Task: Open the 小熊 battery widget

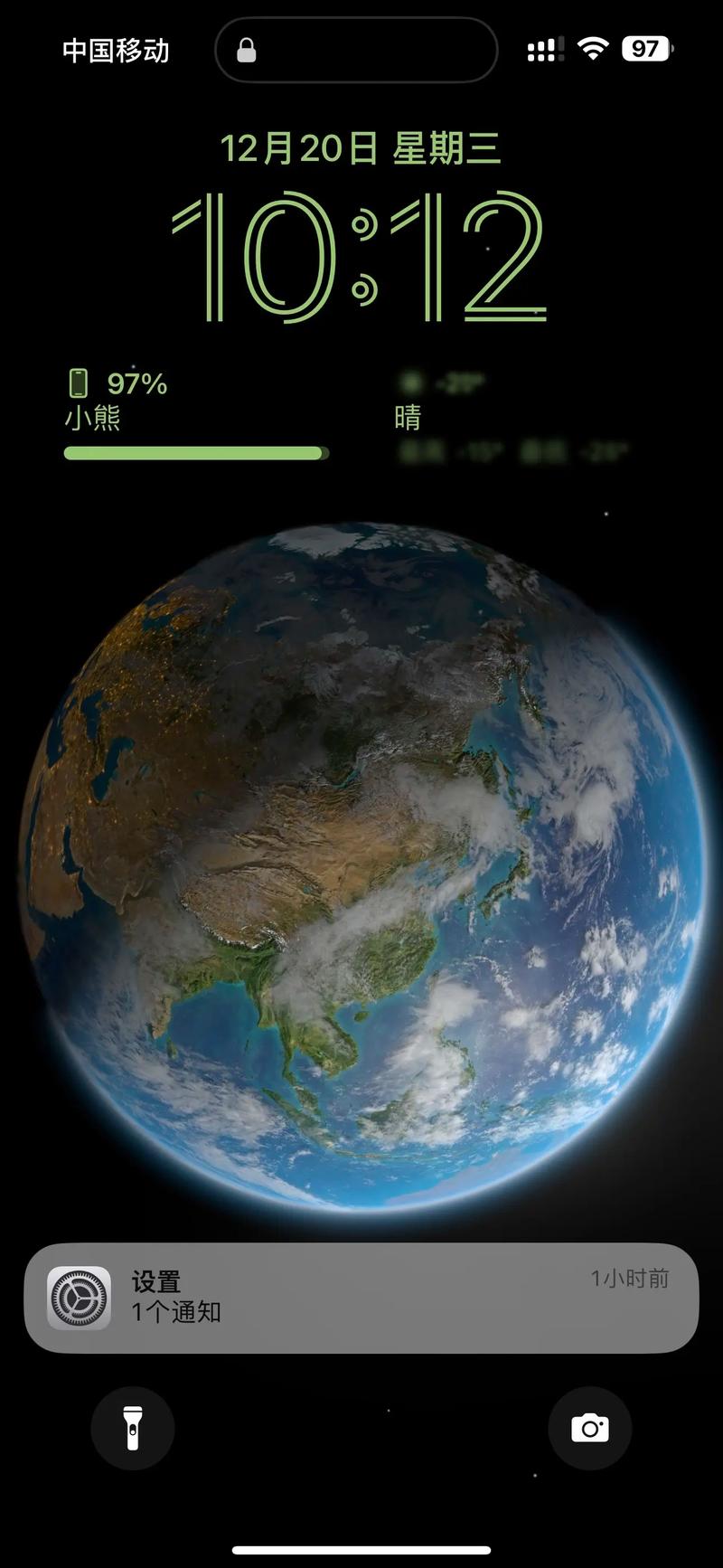Action: (196, 415)
